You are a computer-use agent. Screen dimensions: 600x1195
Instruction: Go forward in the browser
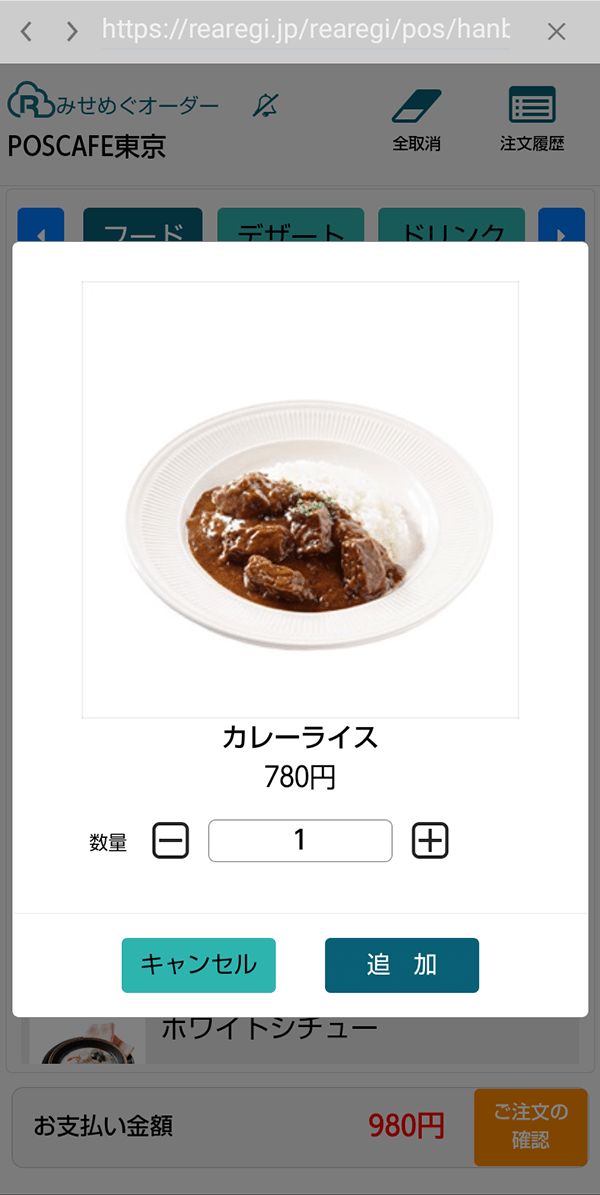tap(72, 31)
